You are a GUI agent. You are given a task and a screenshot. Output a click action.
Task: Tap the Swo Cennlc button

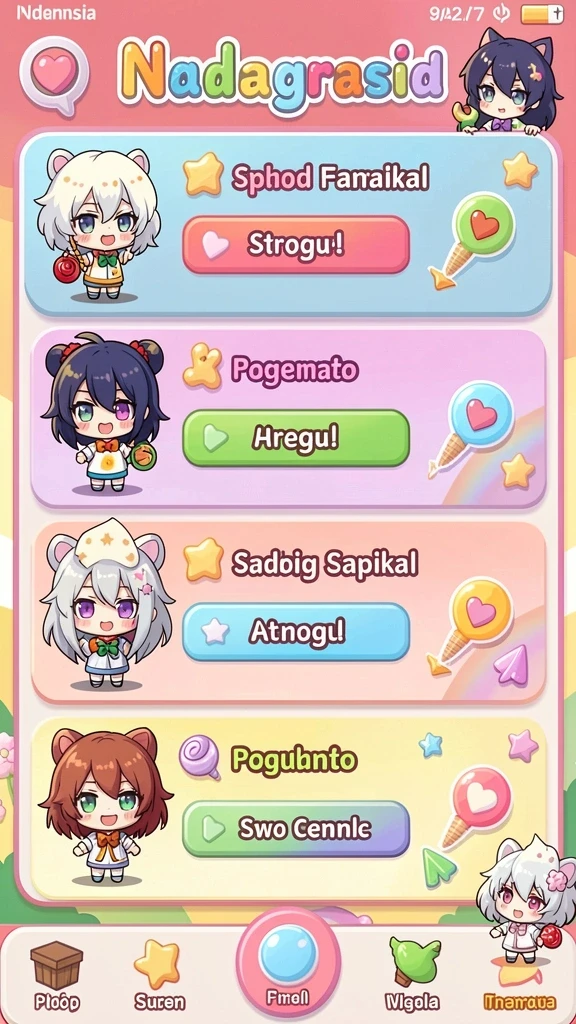click(296, 829)
